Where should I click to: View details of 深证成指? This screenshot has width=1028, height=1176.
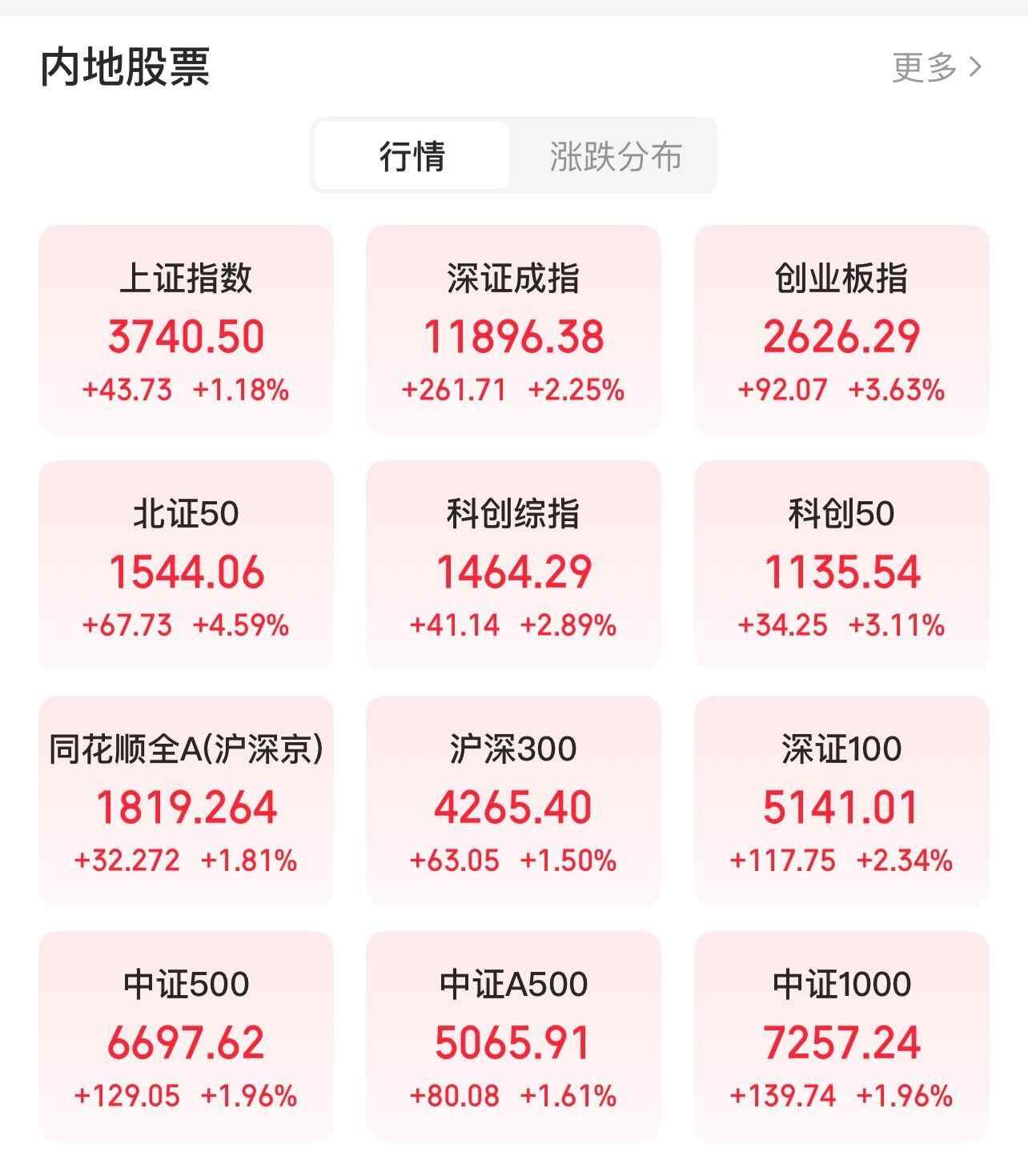click(x=515, y=328)
